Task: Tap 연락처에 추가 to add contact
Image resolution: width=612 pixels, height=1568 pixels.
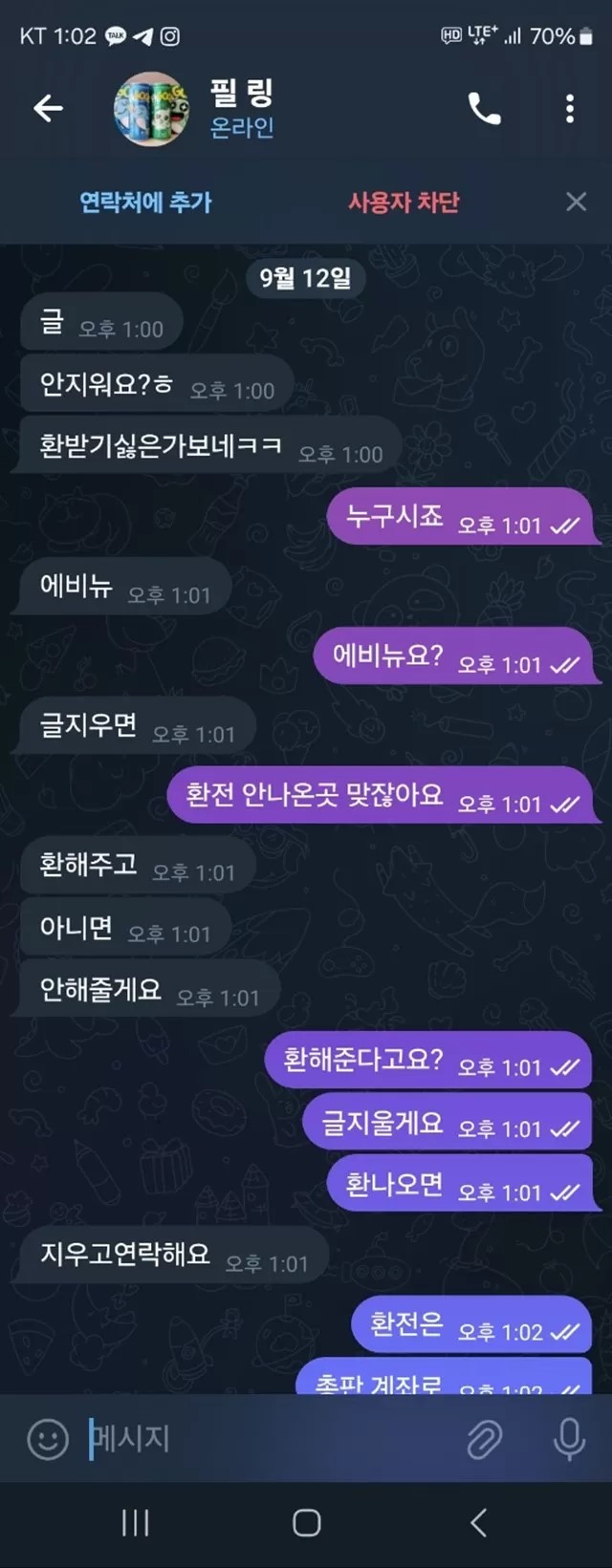Action: [x=145, y=202]
